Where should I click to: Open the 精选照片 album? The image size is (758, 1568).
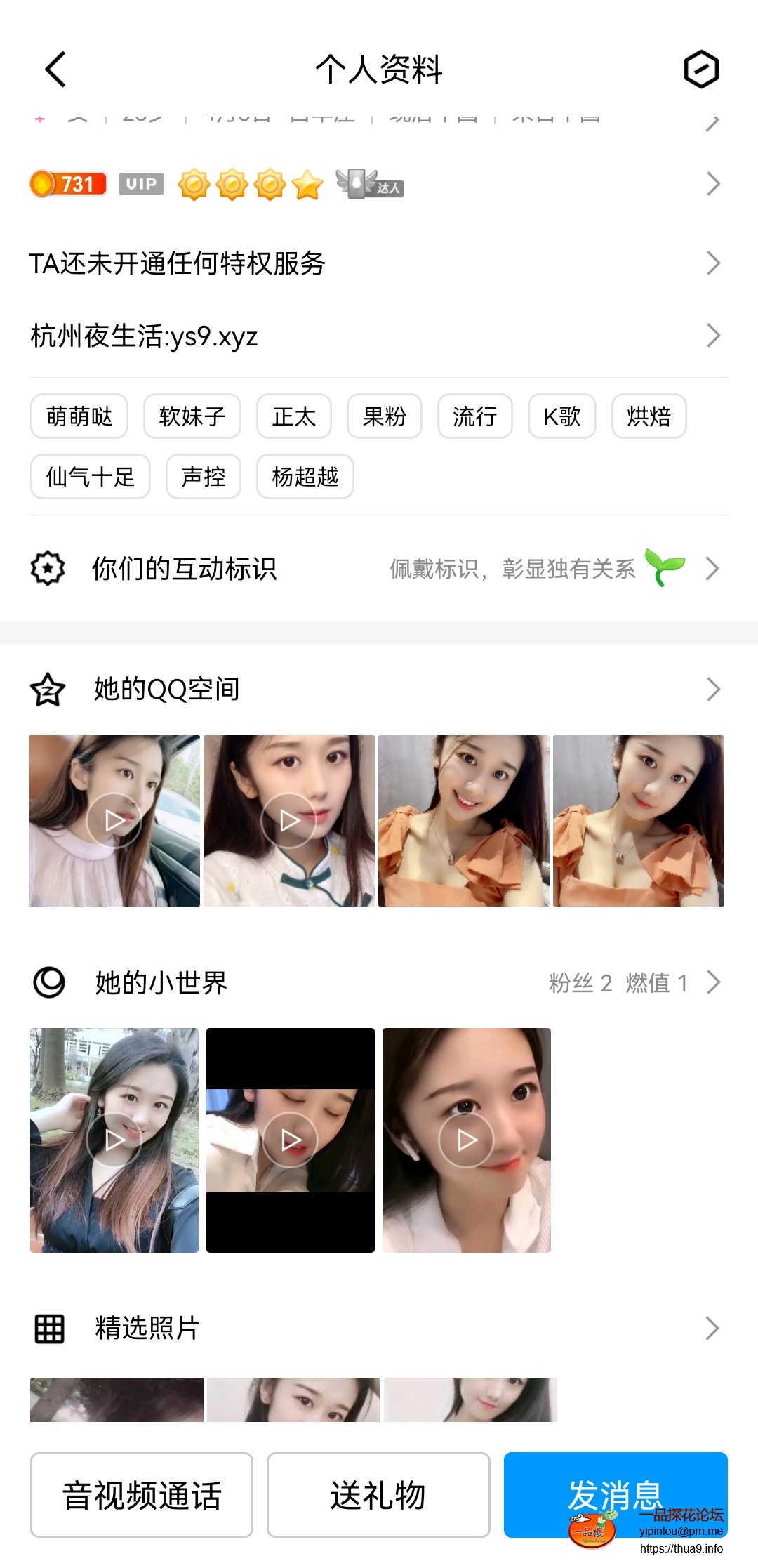click(x=378, y=1328)
